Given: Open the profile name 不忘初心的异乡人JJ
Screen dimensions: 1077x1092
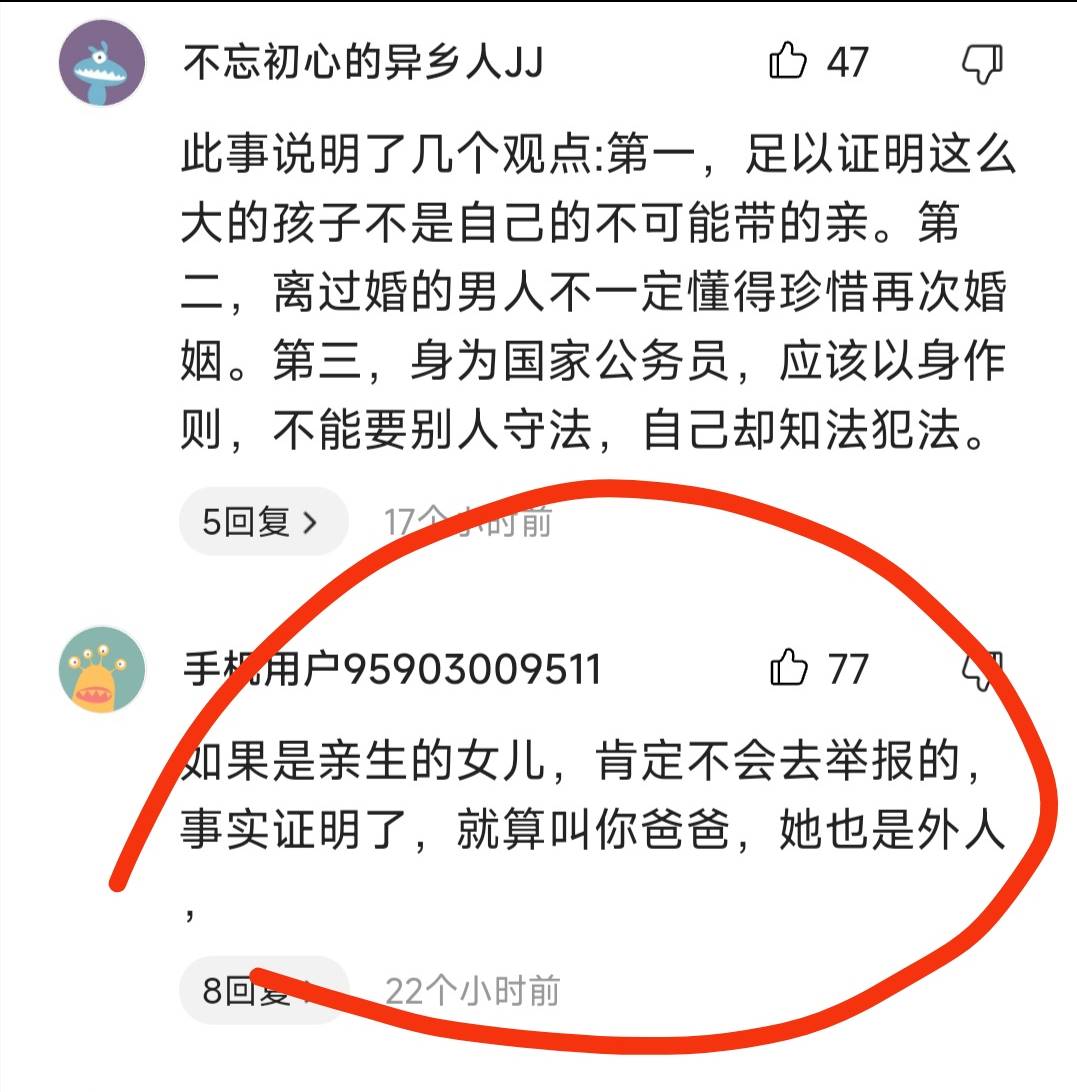Looking at the screenshot, I should coord(363,64).
